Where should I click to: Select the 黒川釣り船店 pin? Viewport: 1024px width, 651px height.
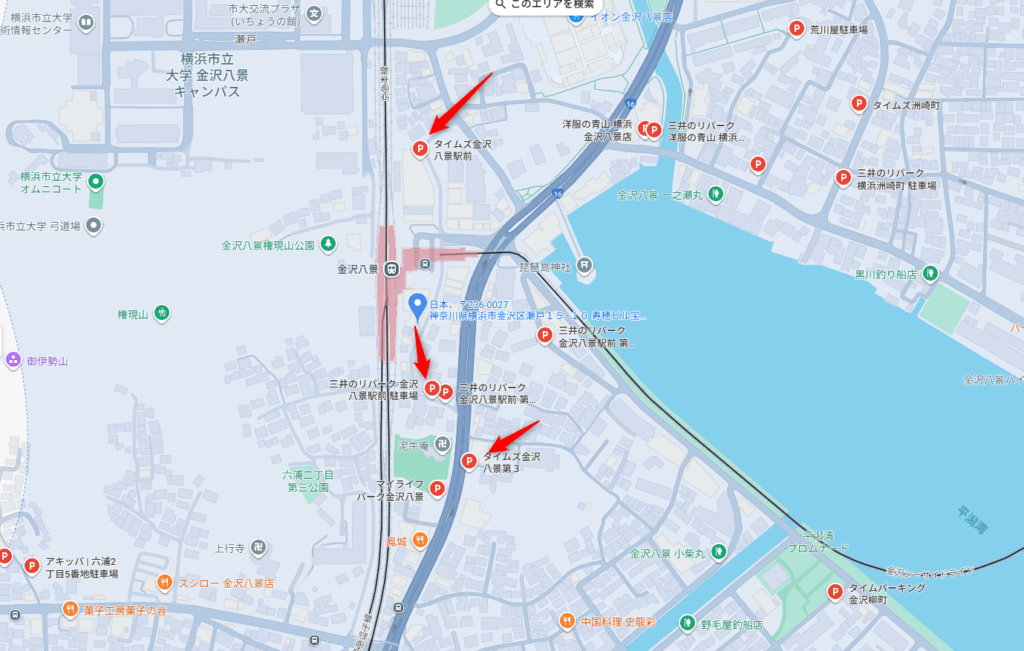[931, 272]
